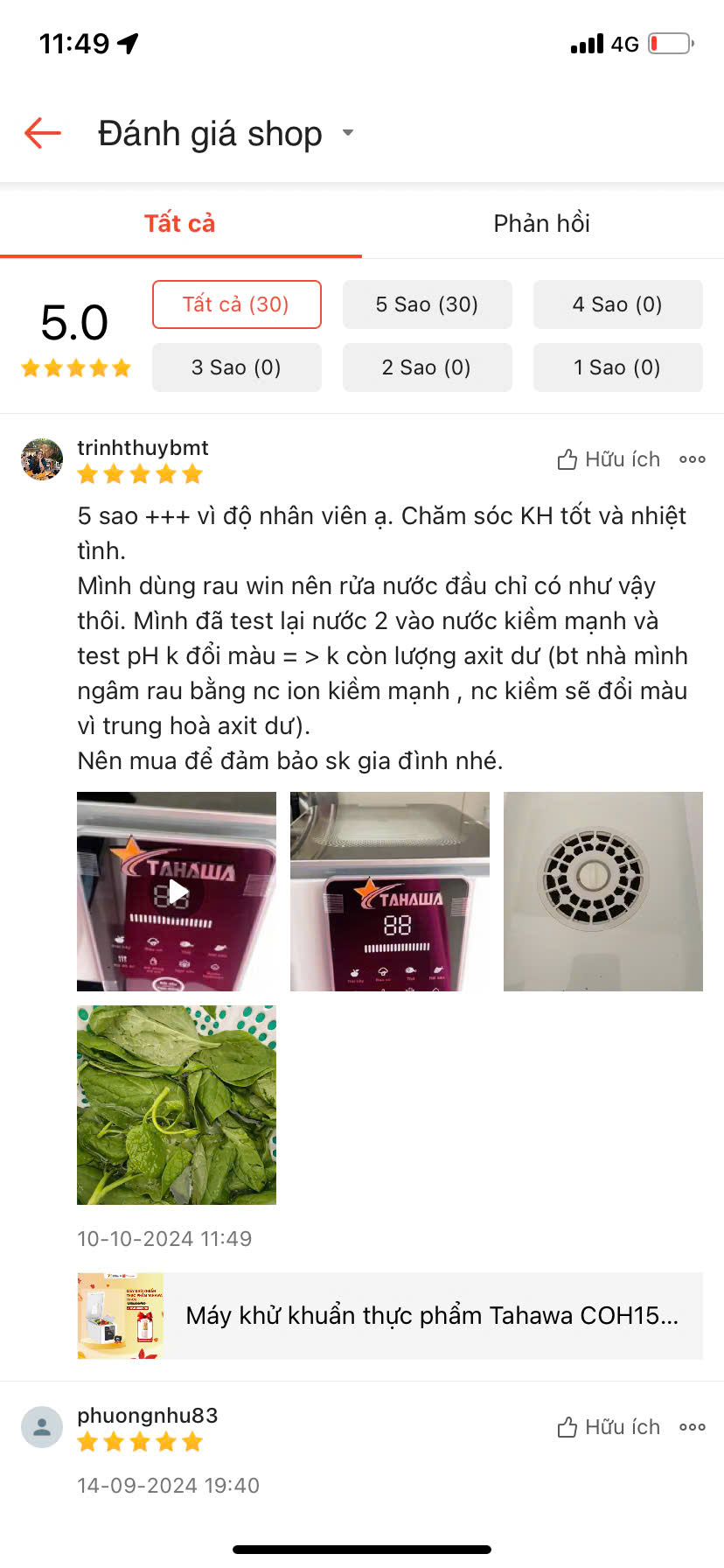The width and height of the screenshot is (724, 1568).
Task: Open the green vegetable leaves photo
Action: pyautogui.click(x=177, y=1105)
